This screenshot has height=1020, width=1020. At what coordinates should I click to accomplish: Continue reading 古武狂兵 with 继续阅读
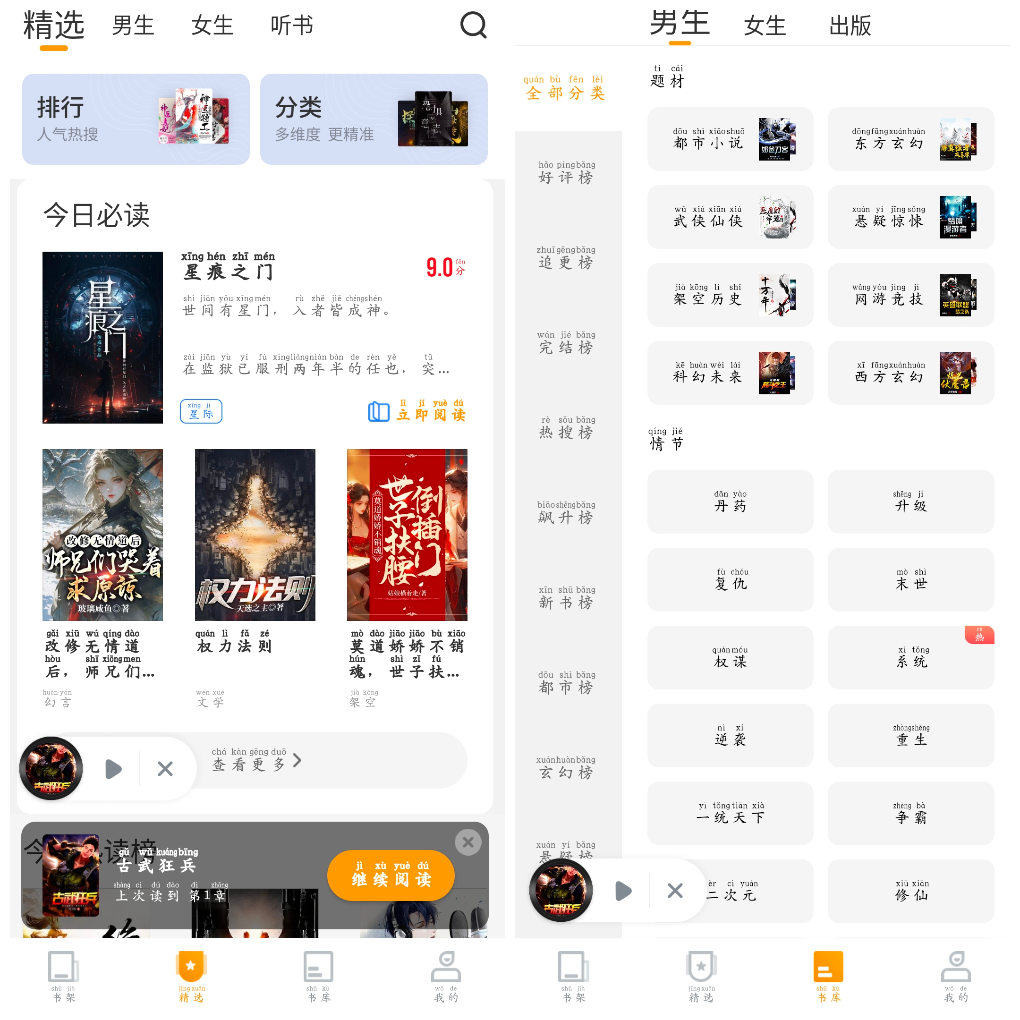(x=391, y=876)
